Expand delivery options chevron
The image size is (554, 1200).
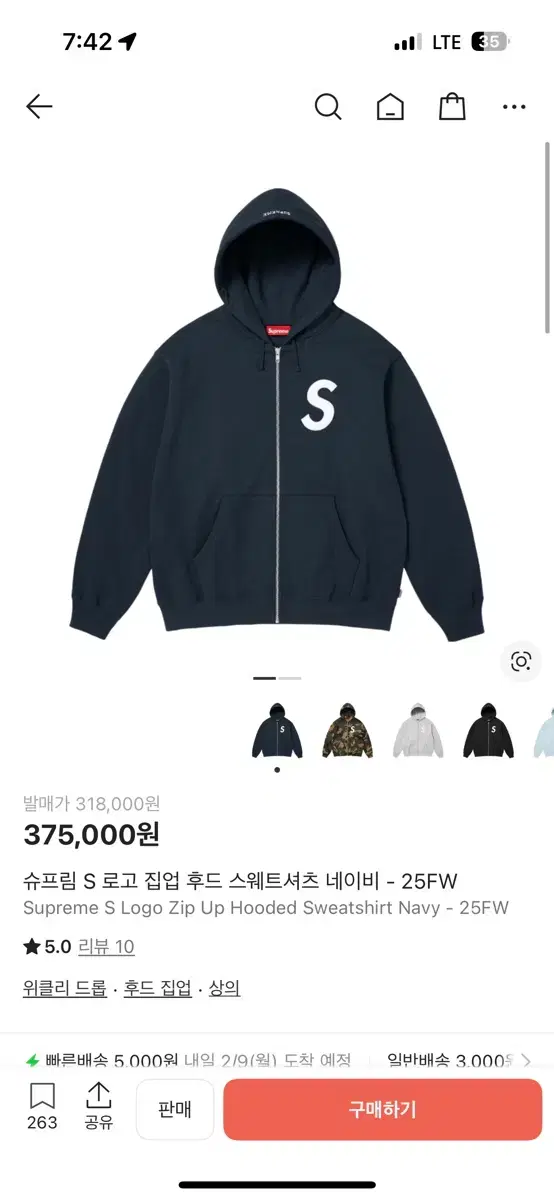pyautogui.click(x=526, y=1060)
